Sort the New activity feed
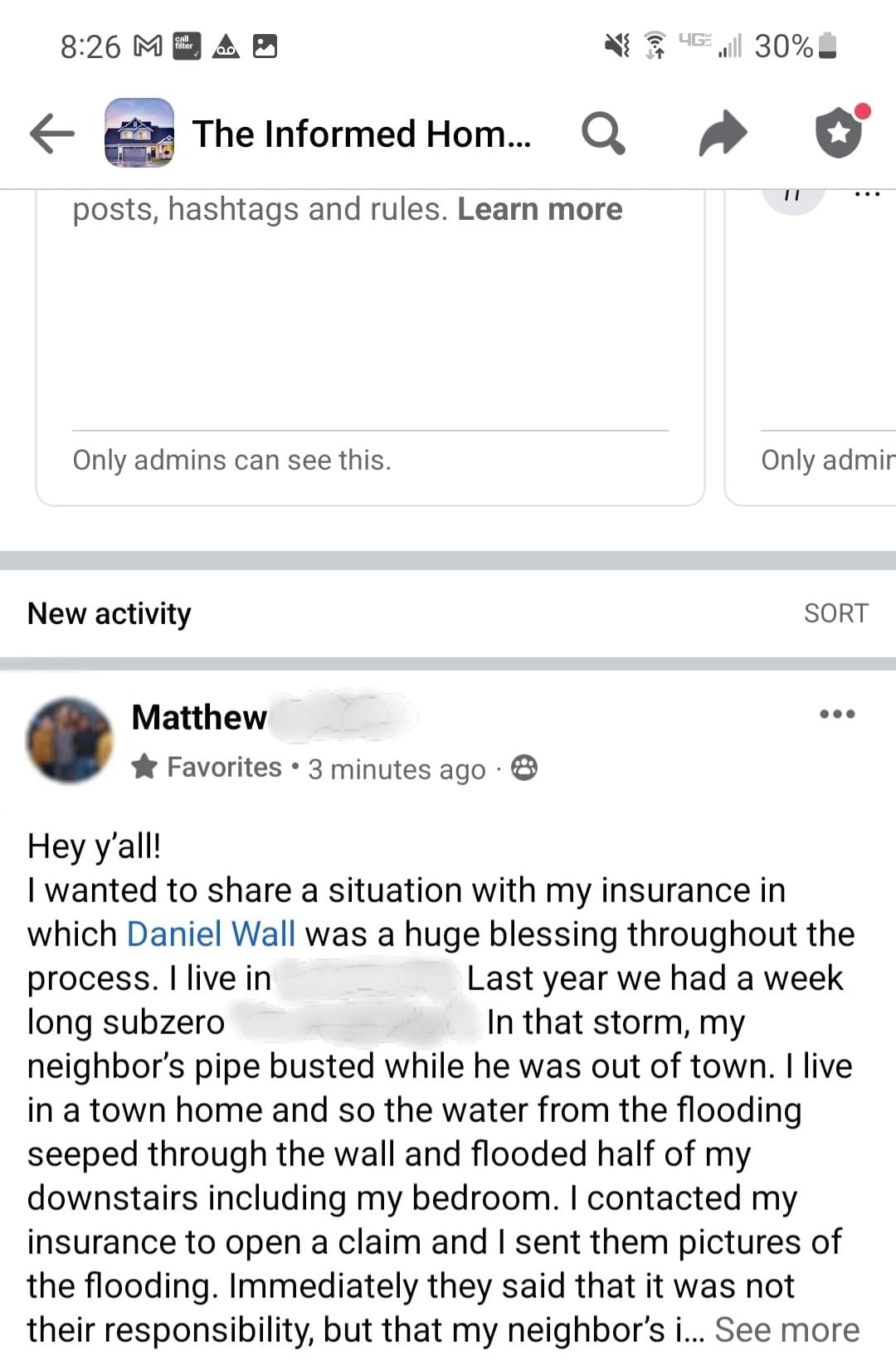Screen dimensions: 896x1371 click(x=835, y=613)
